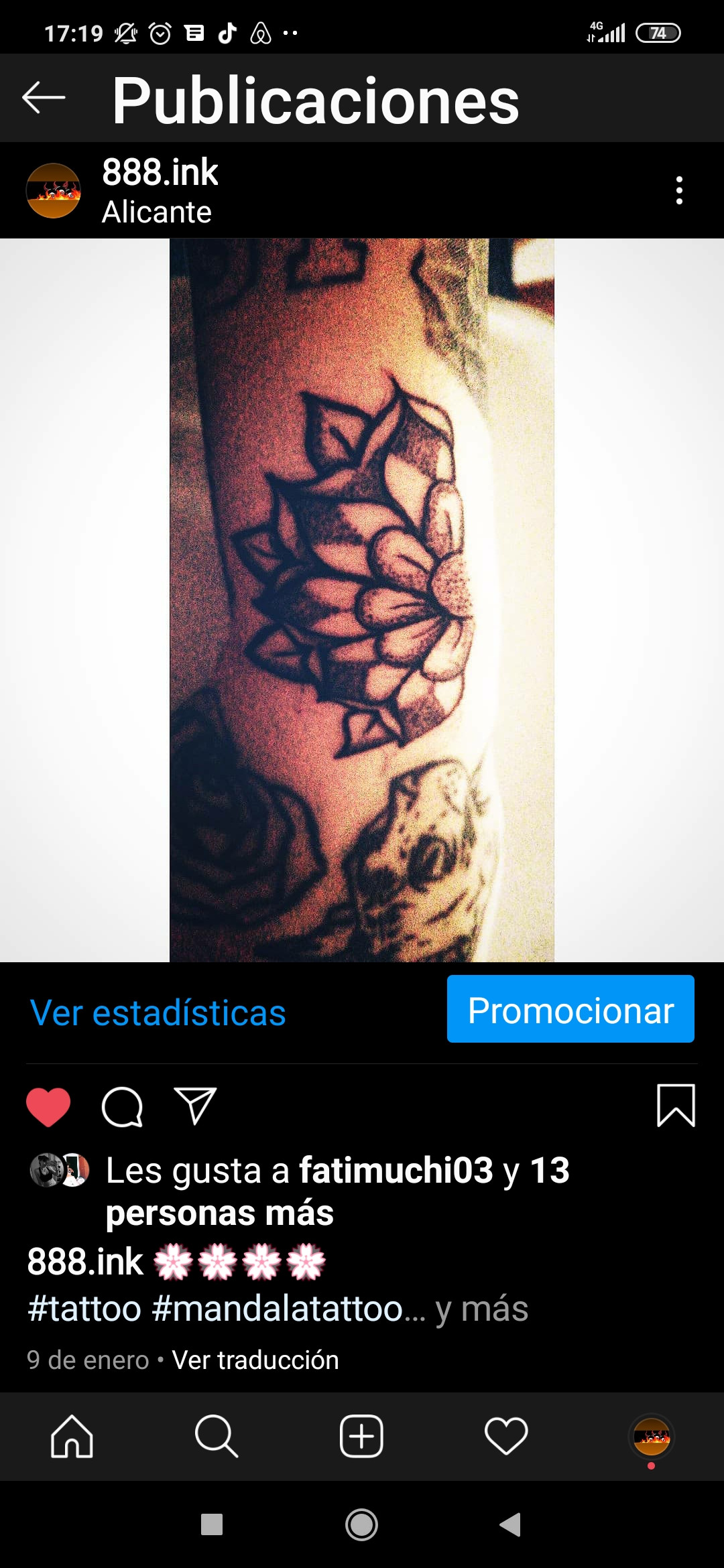The image size is (724, 1568).
Task: Tap the Promocionar button
Action: pyautogui.click(x=570, y=1009)
